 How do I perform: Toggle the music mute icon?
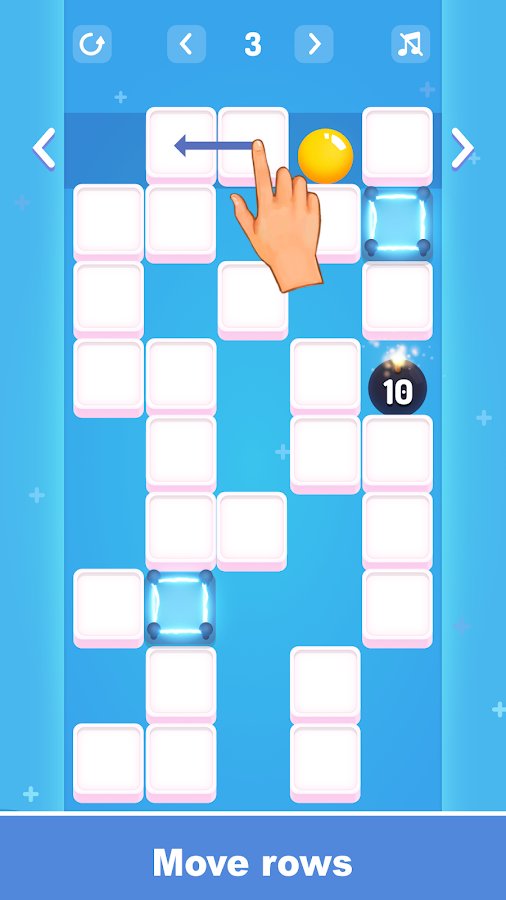click(411, 44)
